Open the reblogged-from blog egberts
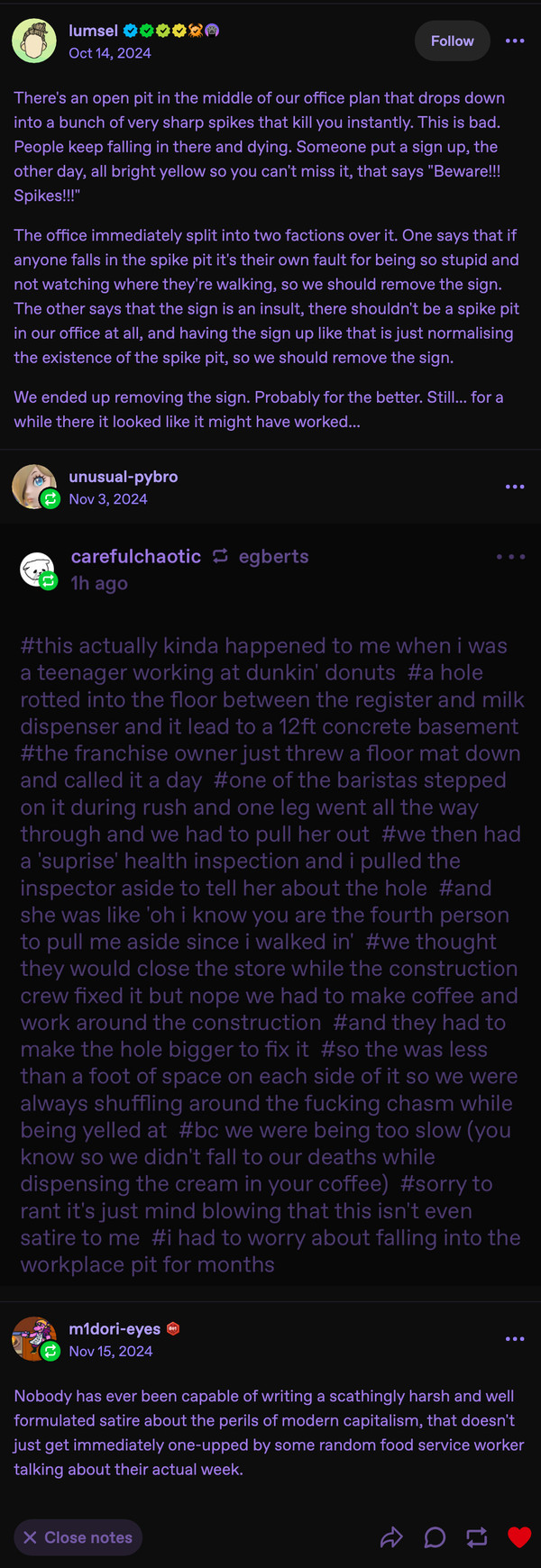The width and height of the screenshot is (541, 1568). coord(273,557)
